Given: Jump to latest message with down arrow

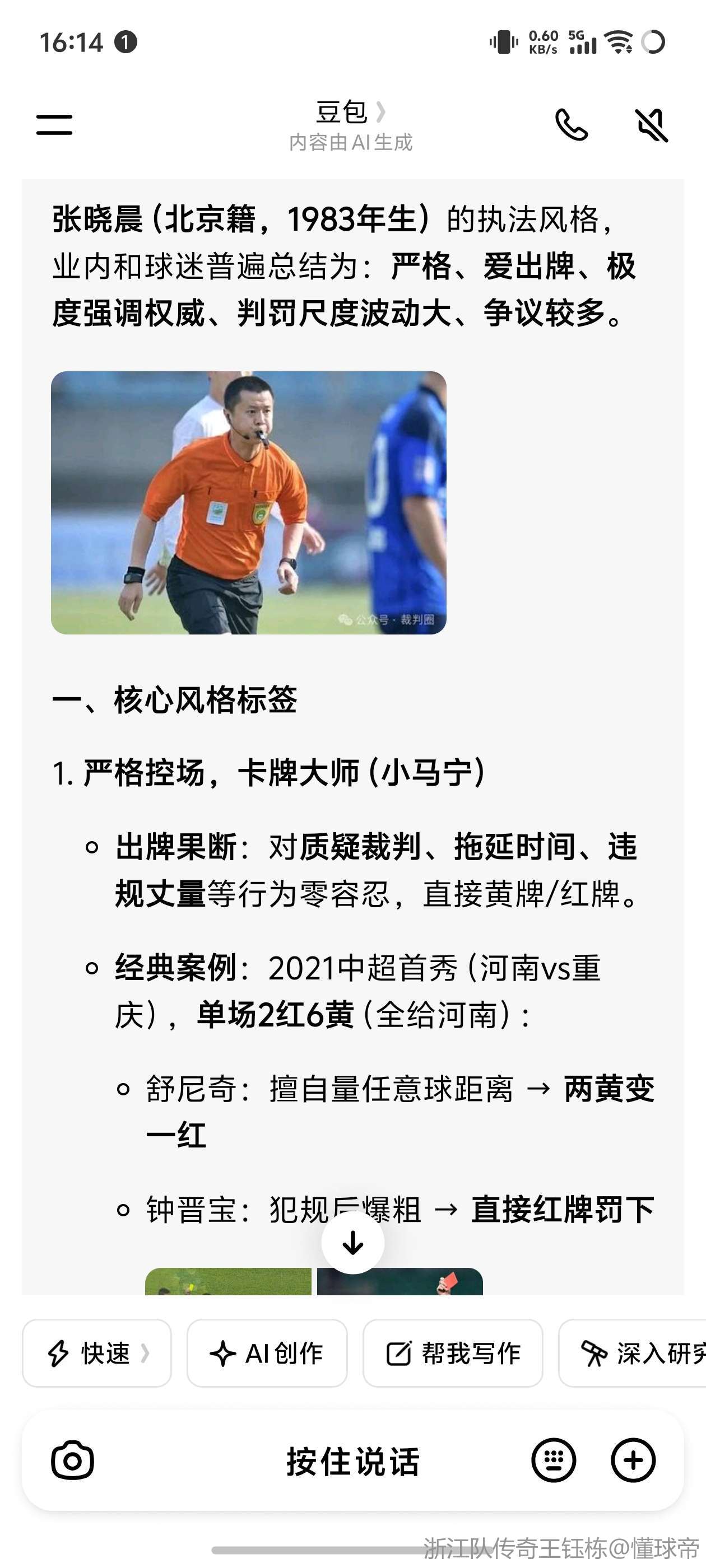Looking at the screenshot, I should (x=352, y=1242).
